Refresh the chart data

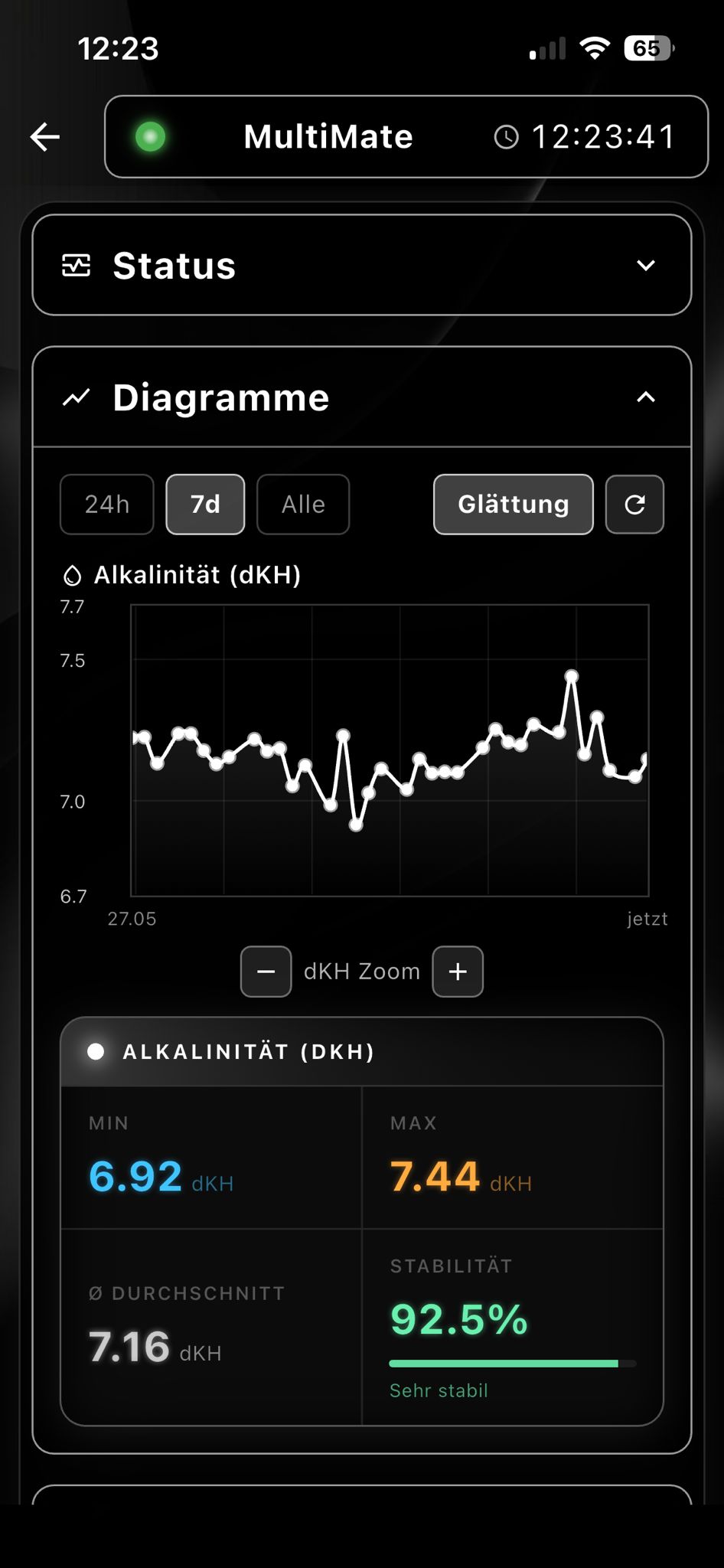pyautogui.click(x=634, y=505)
